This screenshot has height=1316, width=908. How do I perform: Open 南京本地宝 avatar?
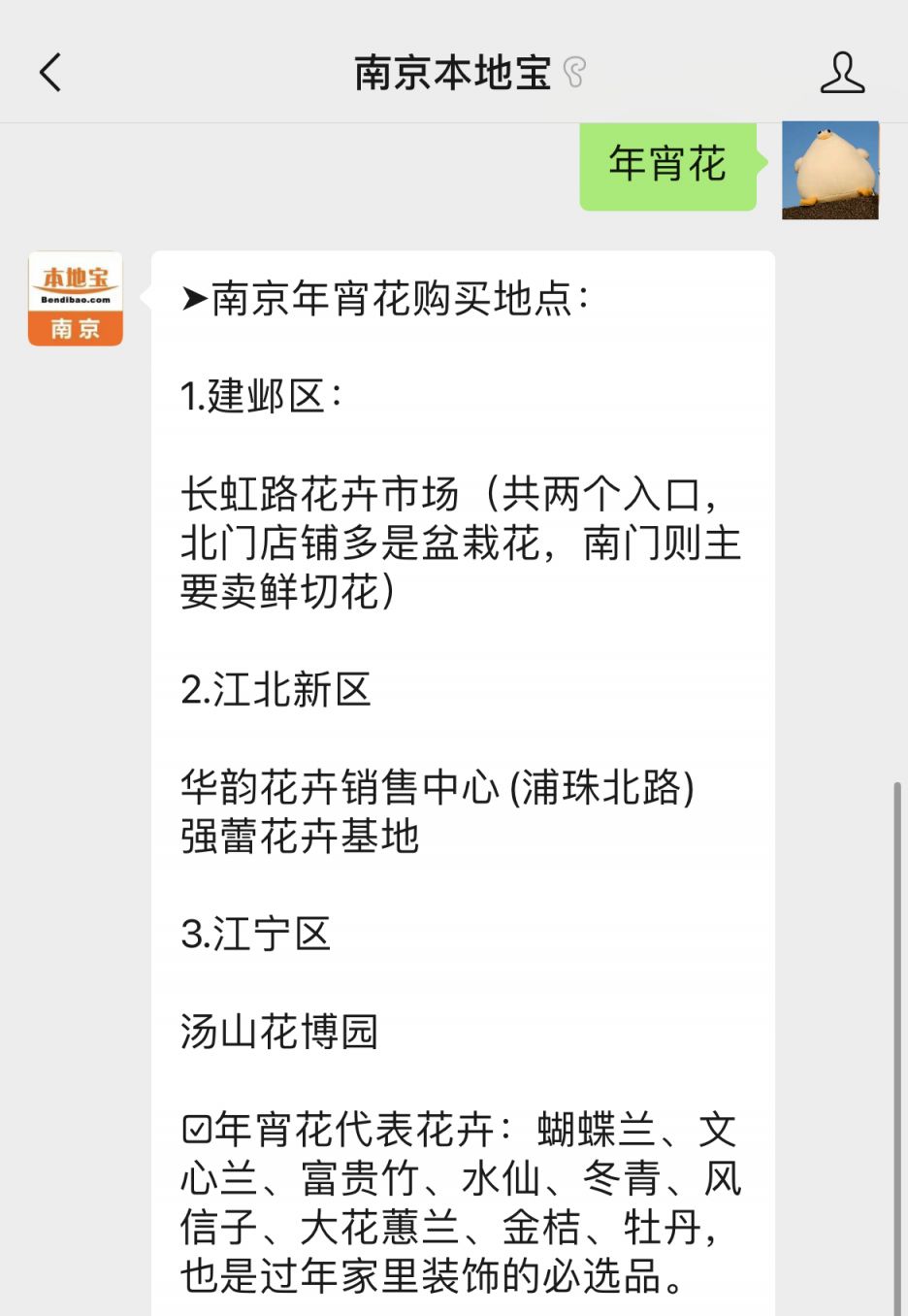tap(76, 299)
